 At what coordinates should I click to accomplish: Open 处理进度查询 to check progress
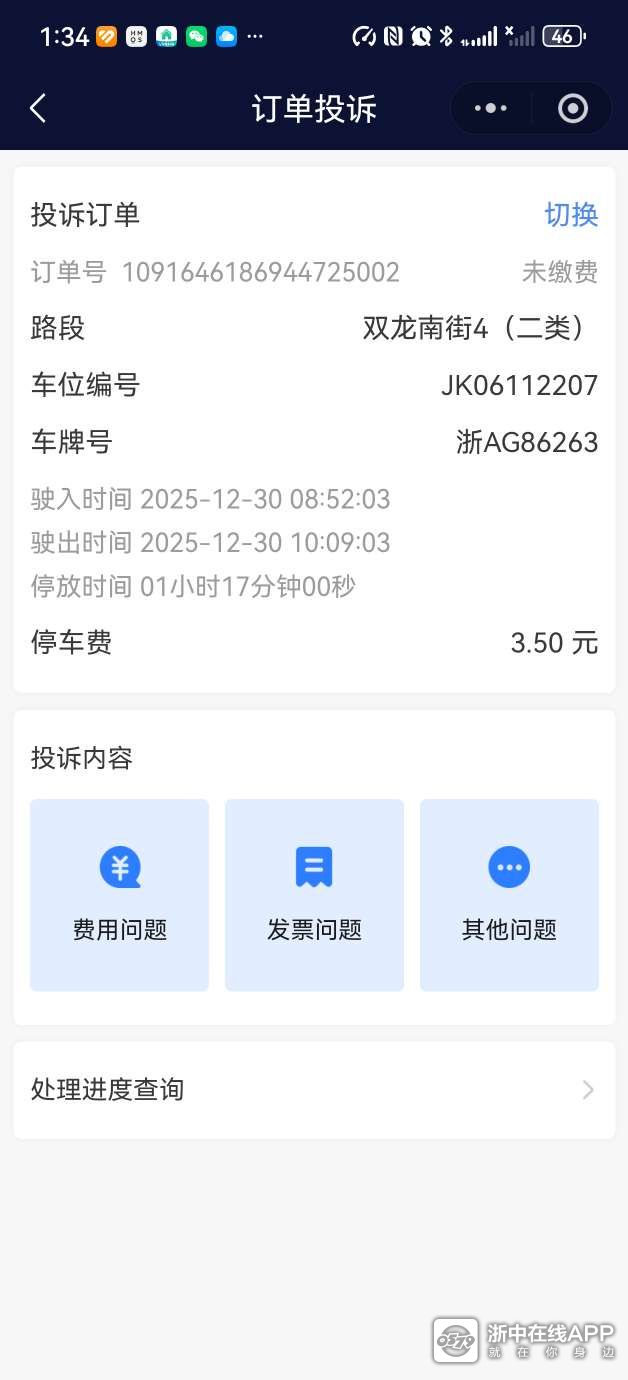coord(314,1089)
